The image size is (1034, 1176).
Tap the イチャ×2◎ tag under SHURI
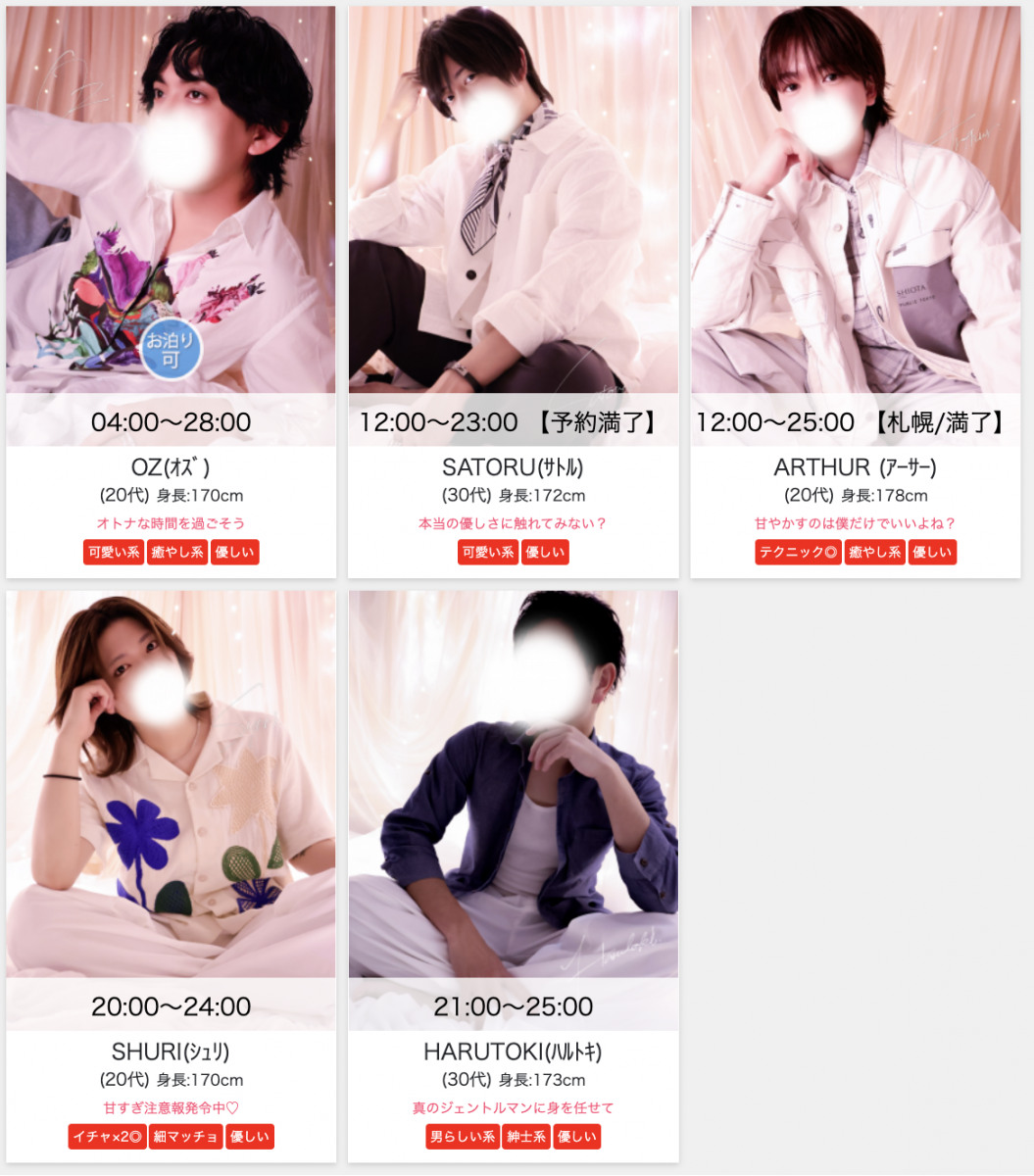click(x=107, y=1137)
